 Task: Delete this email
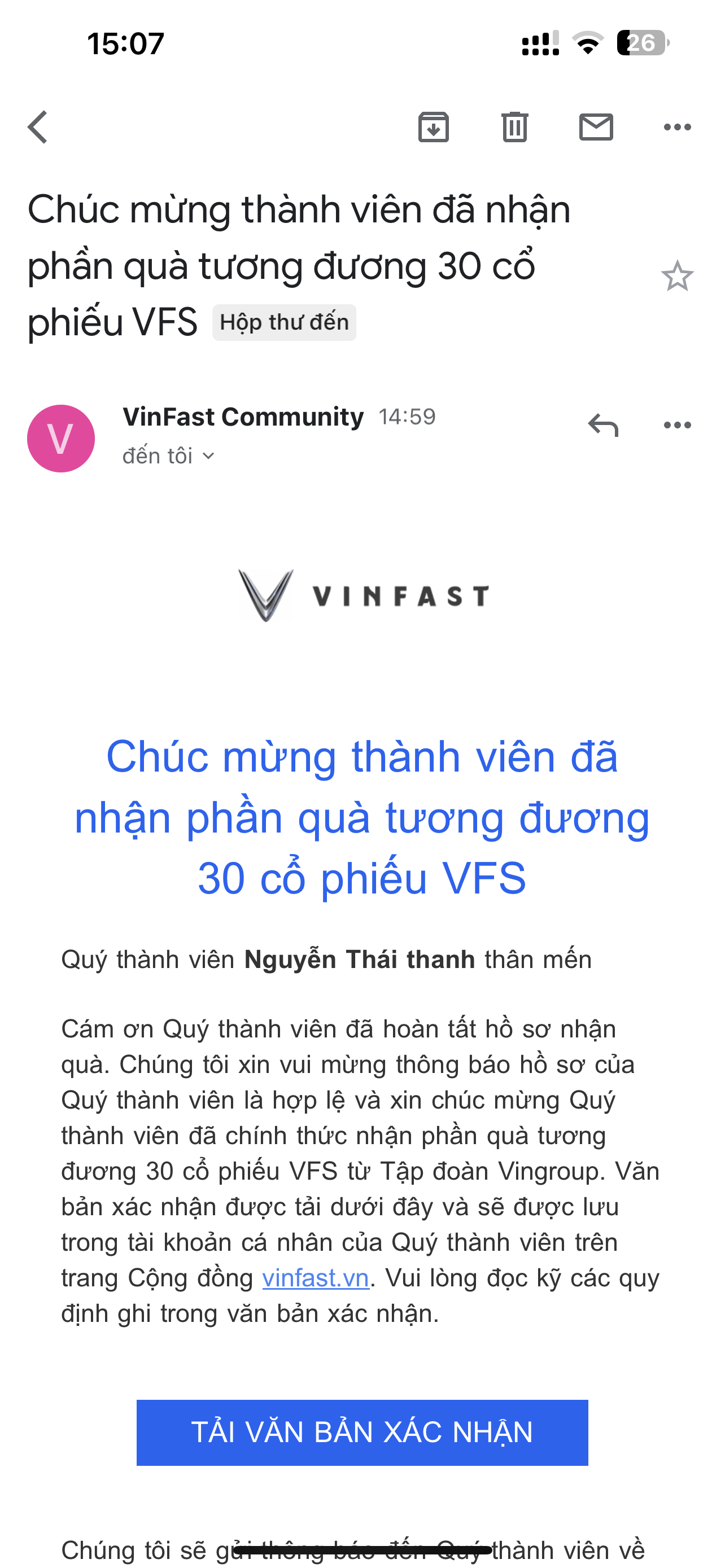[514, 127]
